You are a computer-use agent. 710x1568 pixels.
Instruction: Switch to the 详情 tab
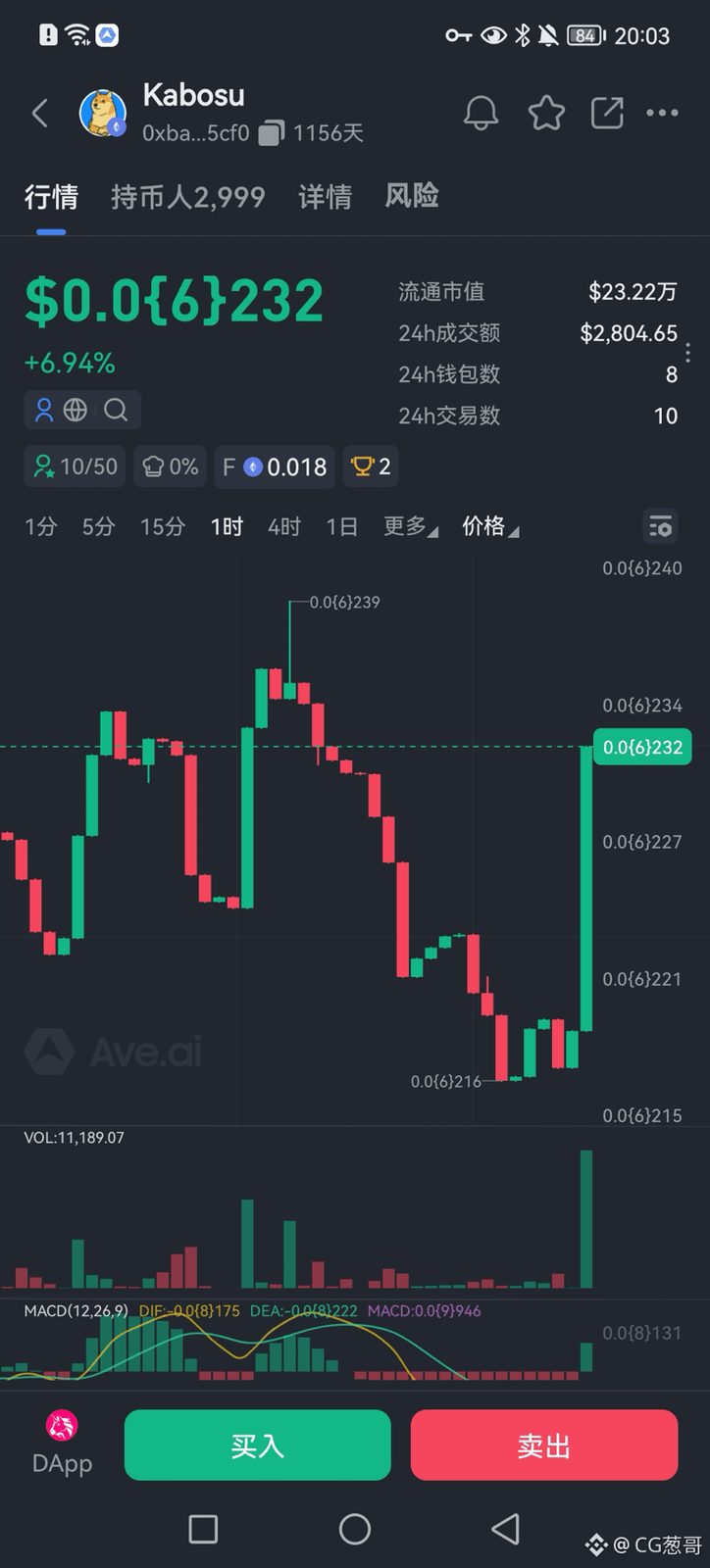point(325,197)
